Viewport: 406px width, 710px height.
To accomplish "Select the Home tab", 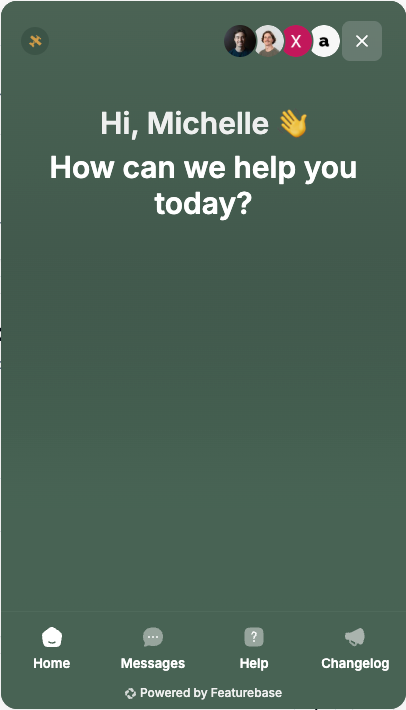I will coord(52,648).
